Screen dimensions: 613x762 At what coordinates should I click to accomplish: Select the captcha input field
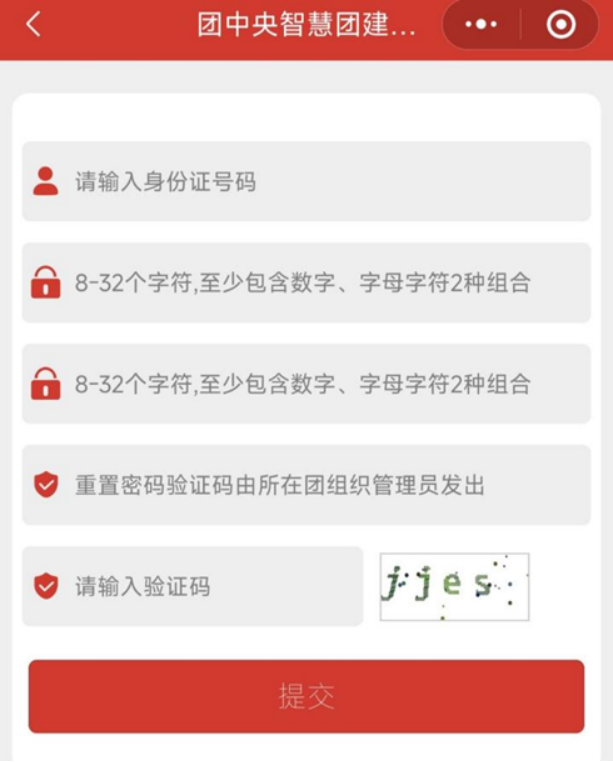pyautogui.click(x=193, y=586)
